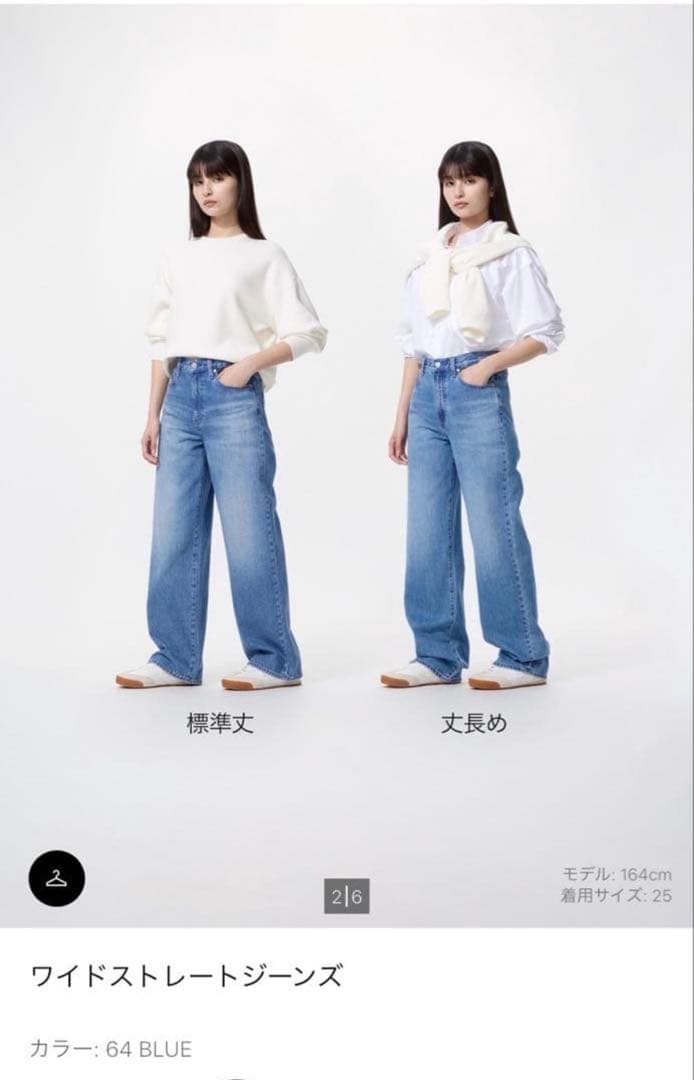Tap the black hanger styling icon

tap(56, 878)
